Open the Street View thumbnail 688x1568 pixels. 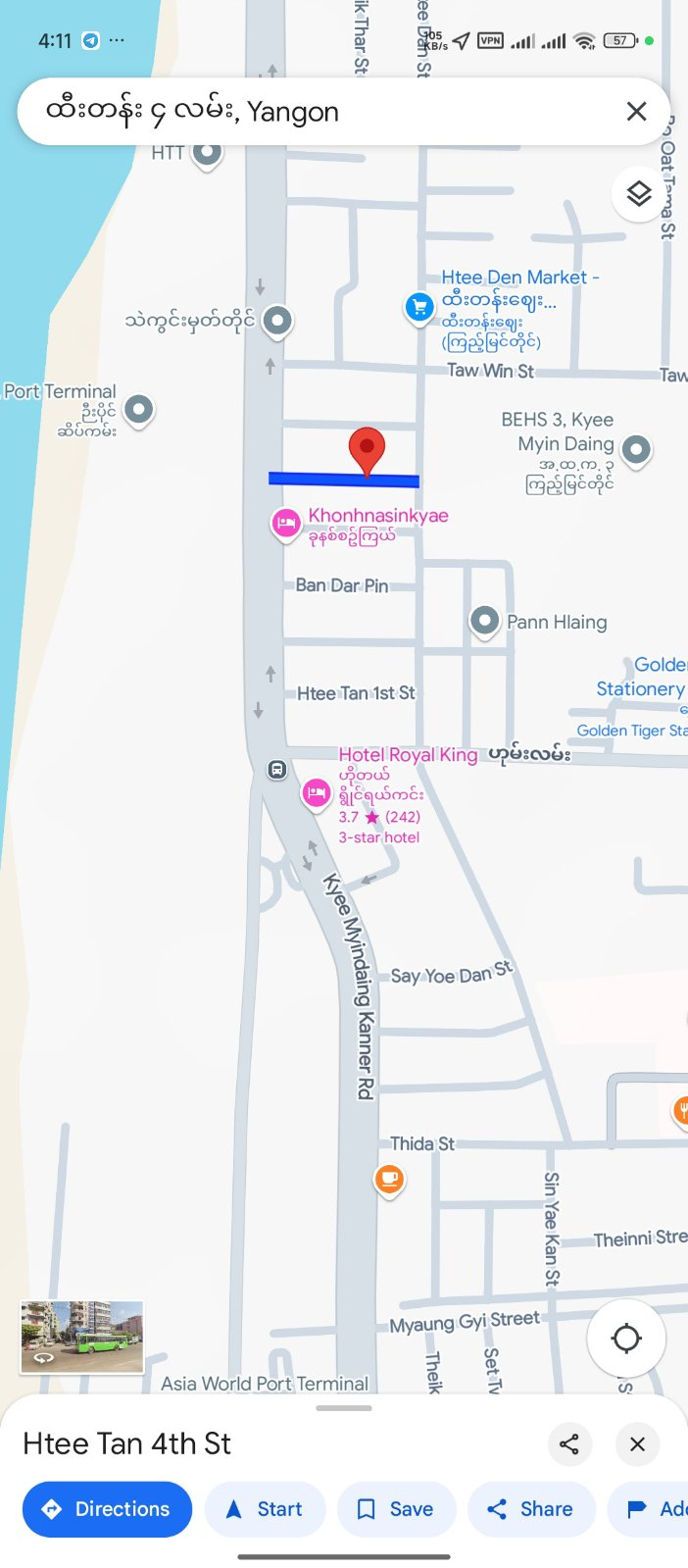tap(82, 1336)
